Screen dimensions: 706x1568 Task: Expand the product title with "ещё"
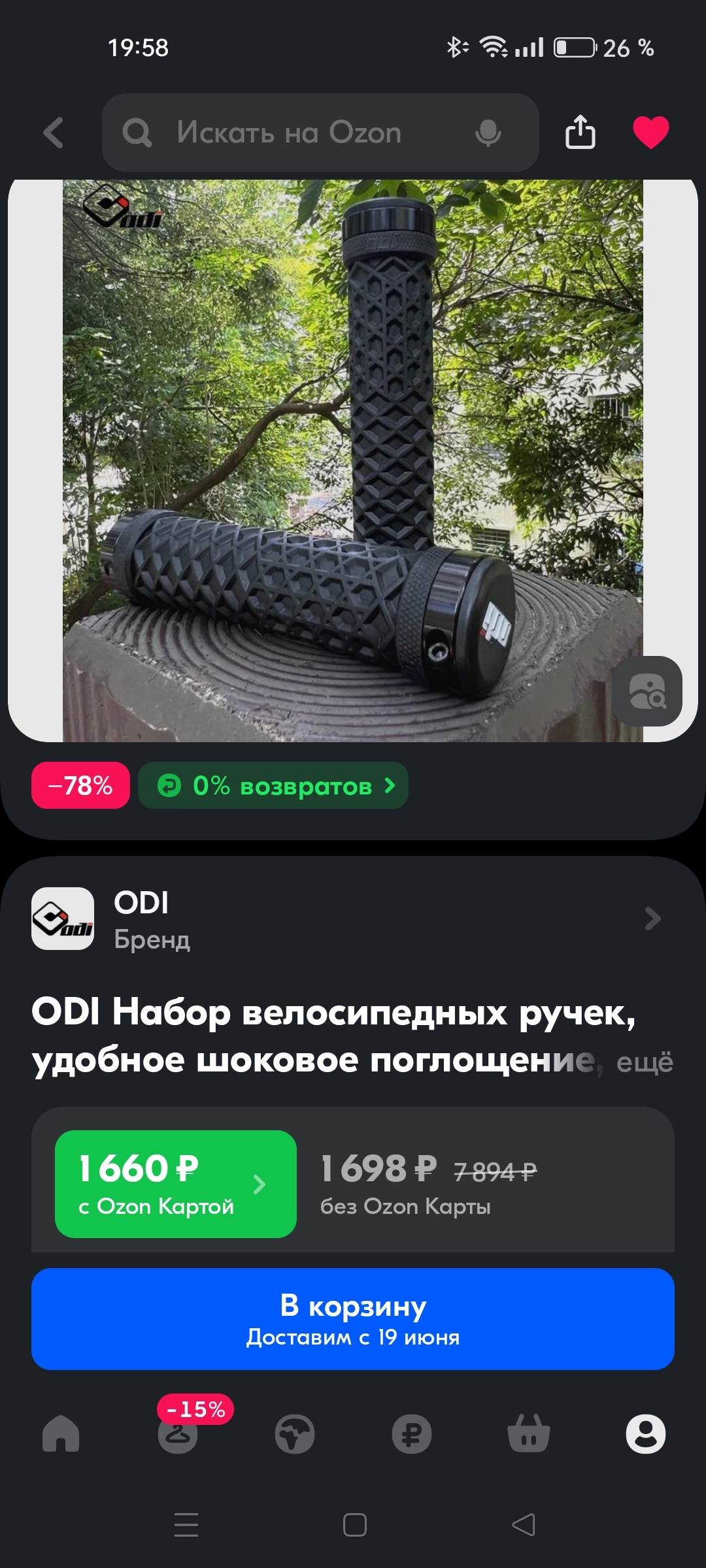pyautogui.click(x=645, y=1062)
